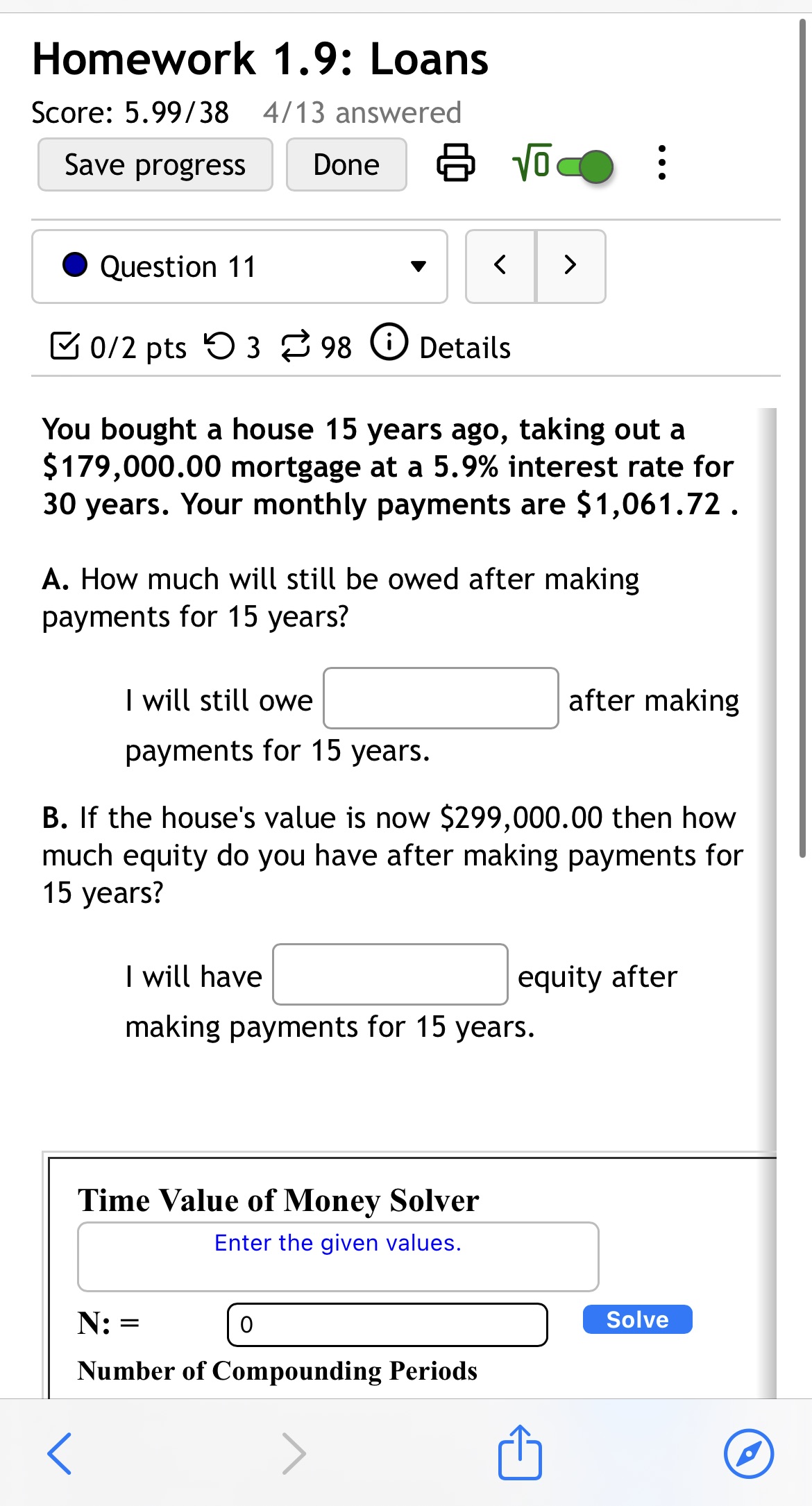Advance to the next question with the right chevron
The image size is (812, 1506).
(570, 266)
